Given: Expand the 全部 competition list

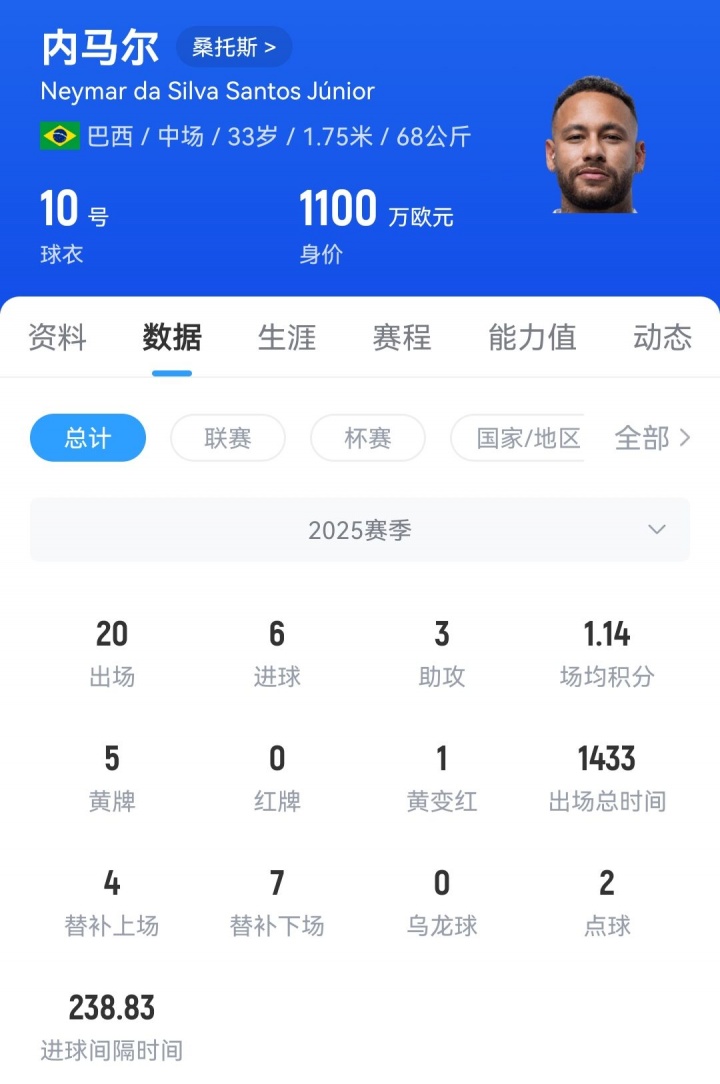Looking at the screenshot, I should tap(650, 438).
